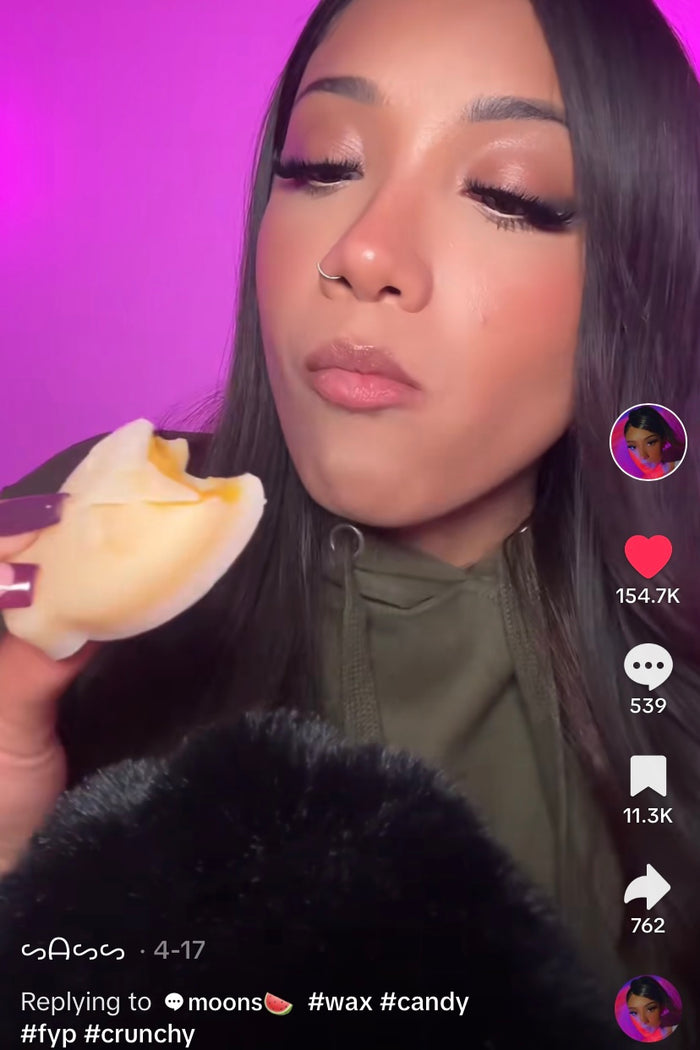Open the comments on this video
Screen dimensions: 700x1050
coord(648,667)
